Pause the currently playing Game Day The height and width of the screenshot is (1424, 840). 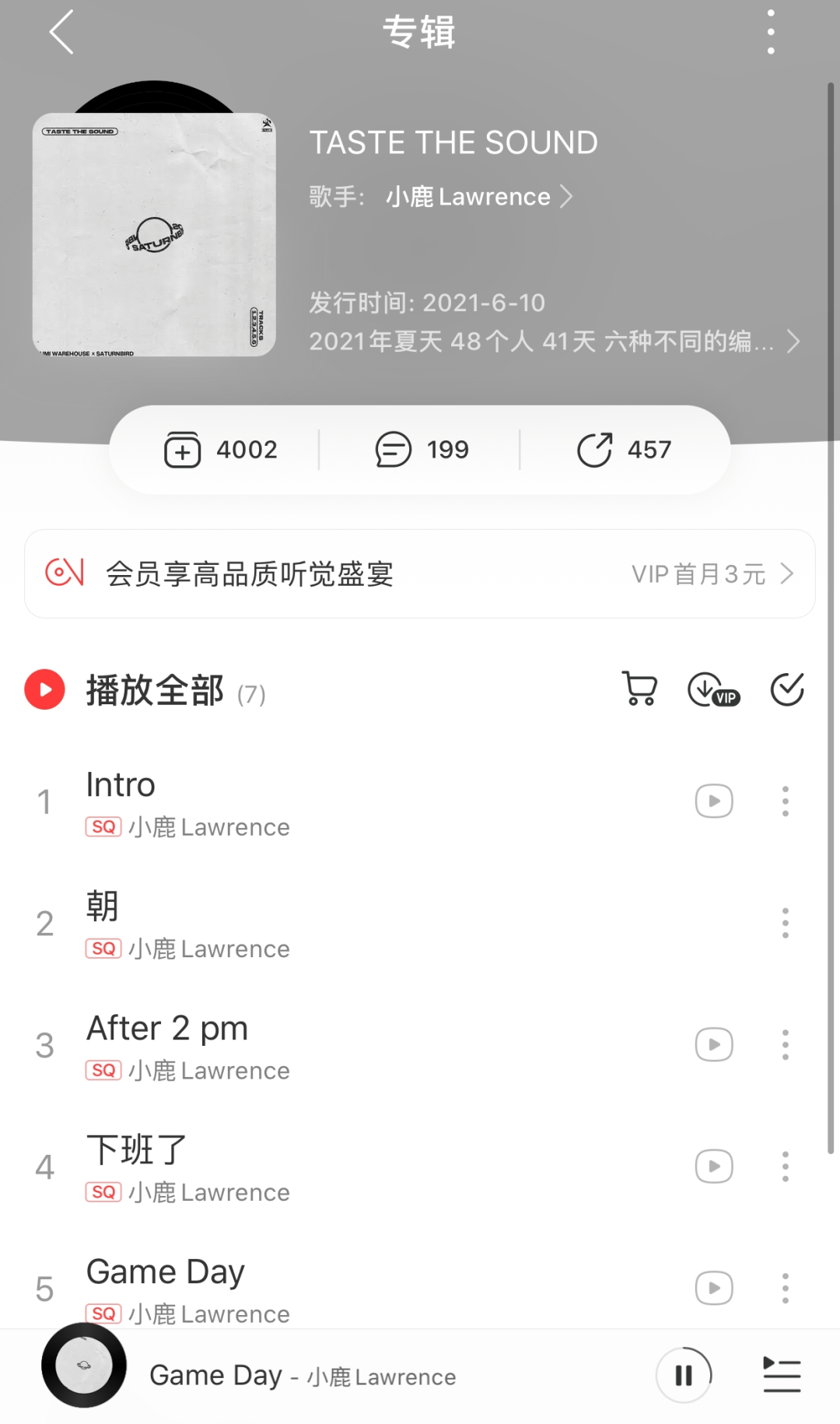click(x=684, y=1376)
